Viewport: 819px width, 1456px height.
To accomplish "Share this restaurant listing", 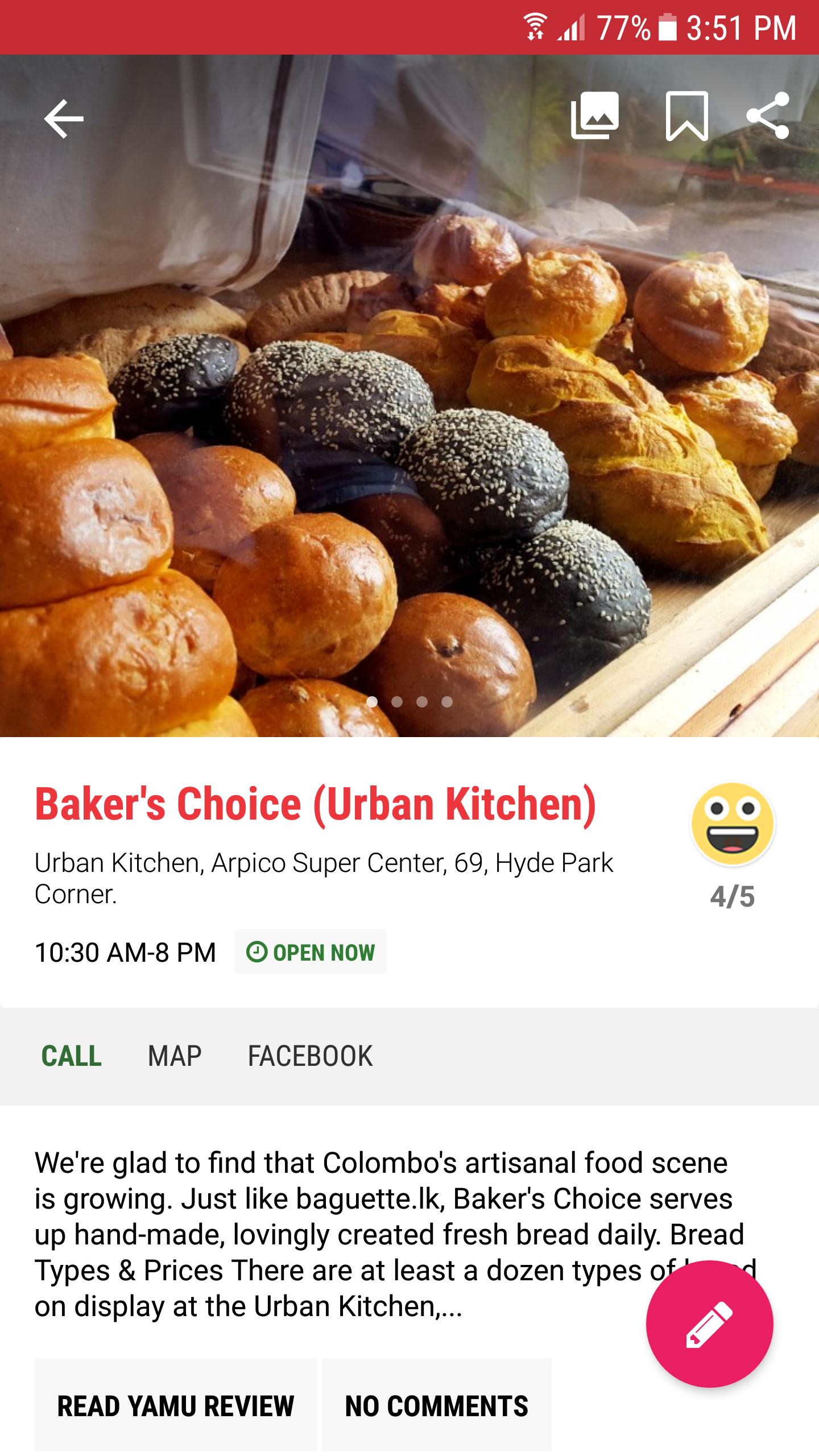I will 768,116.
